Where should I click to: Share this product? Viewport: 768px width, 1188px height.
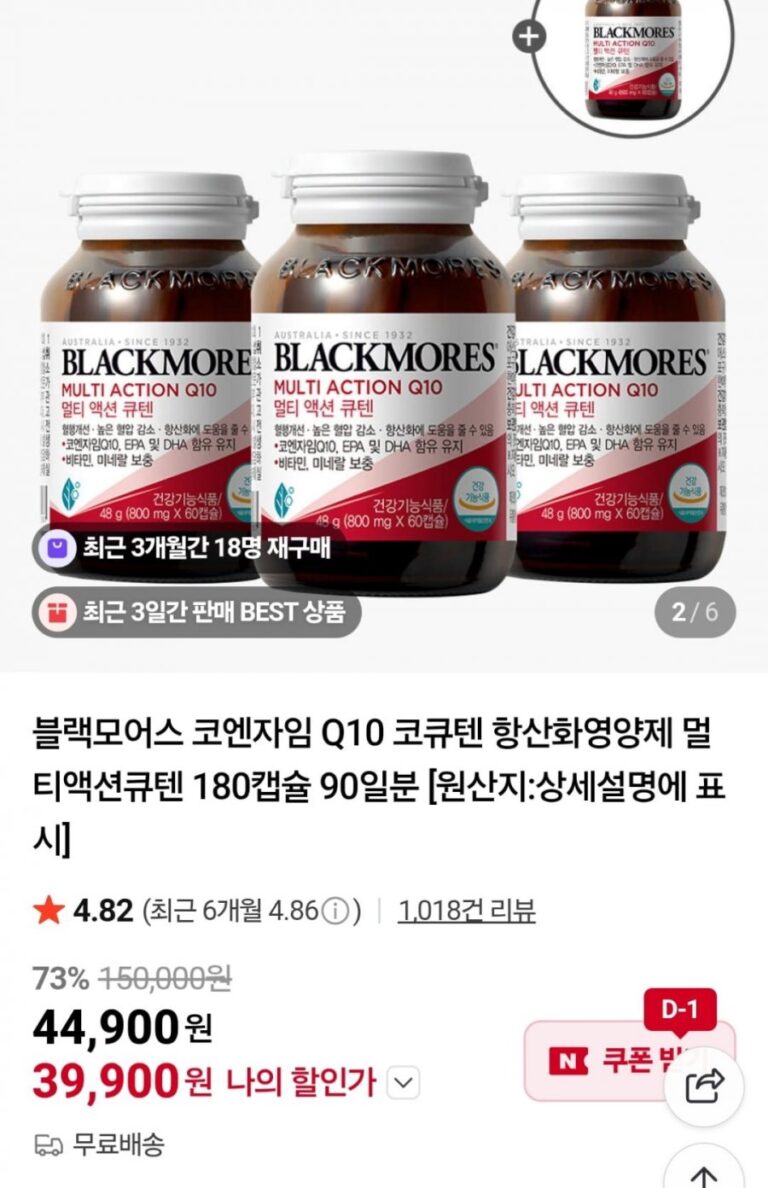coord(708,1085)
